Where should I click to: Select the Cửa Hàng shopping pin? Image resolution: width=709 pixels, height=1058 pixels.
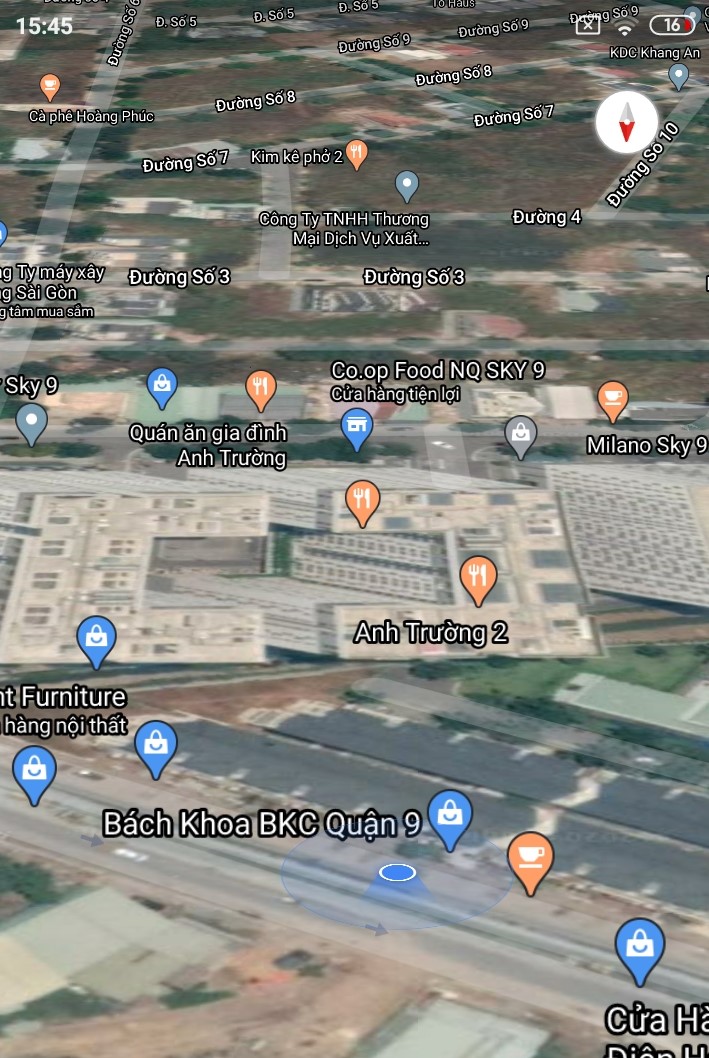[x=640, y=948]
